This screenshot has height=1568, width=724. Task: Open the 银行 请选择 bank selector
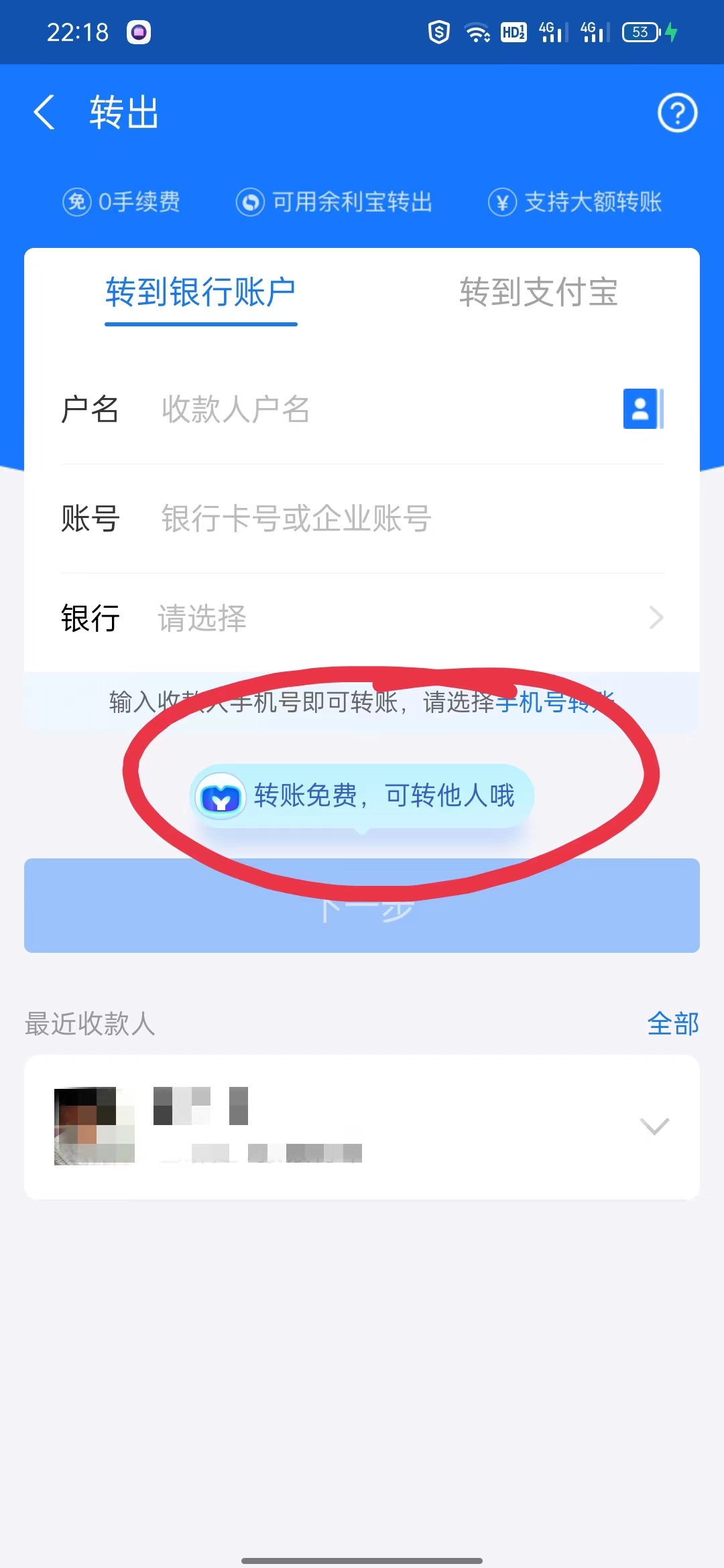pyautogui.click(x=402, y=618)
